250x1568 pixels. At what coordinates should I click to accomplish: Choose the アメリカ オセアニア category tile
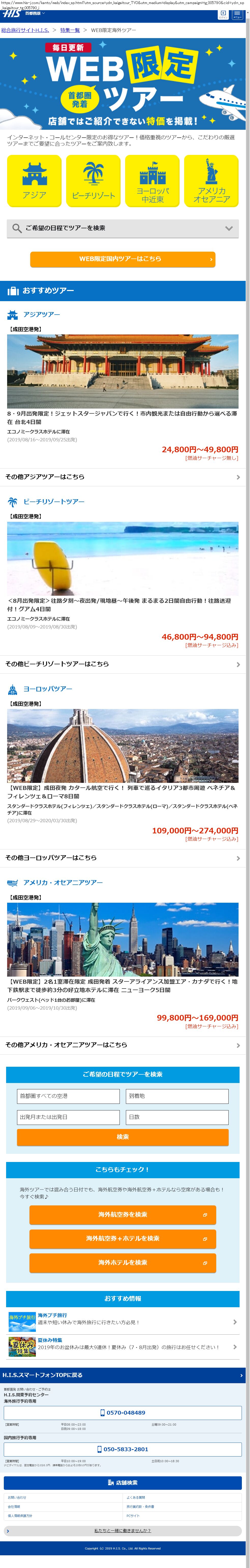(212, 181)
